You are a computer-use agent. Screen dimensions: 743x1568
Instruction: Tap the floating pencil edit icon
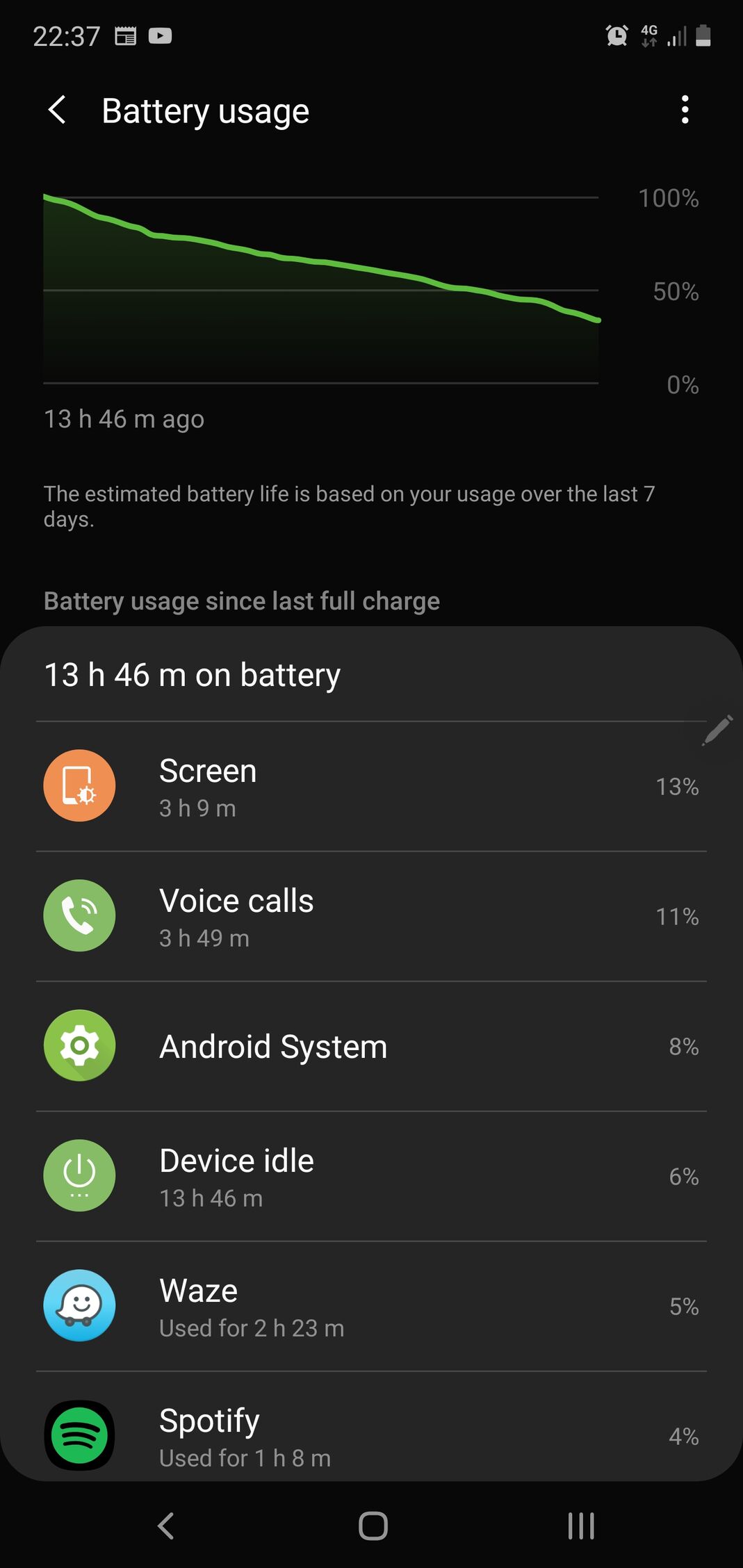[x=717, y=730]
